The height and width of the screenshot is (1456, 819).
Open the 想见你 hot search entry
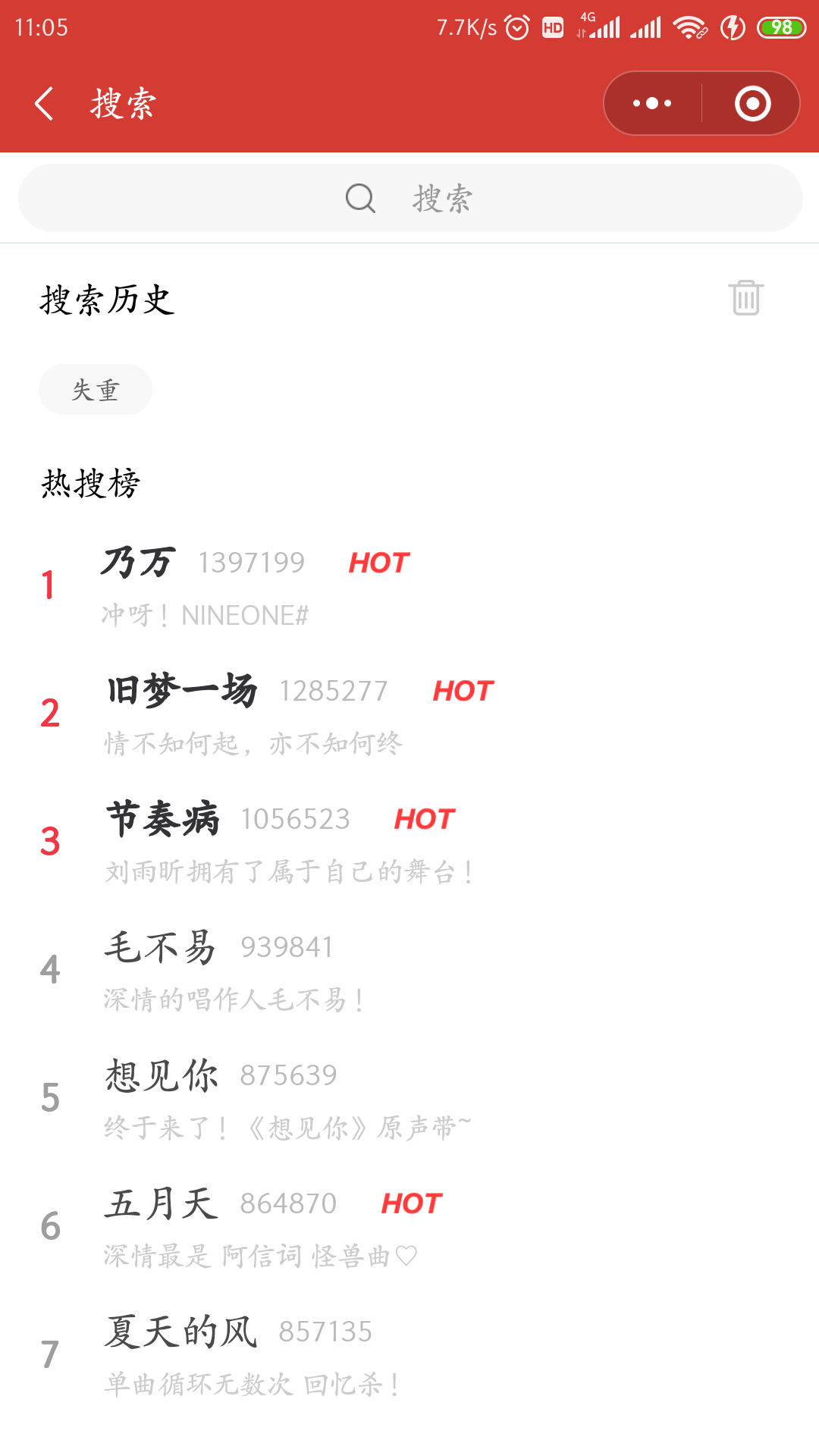[162, 1075]
